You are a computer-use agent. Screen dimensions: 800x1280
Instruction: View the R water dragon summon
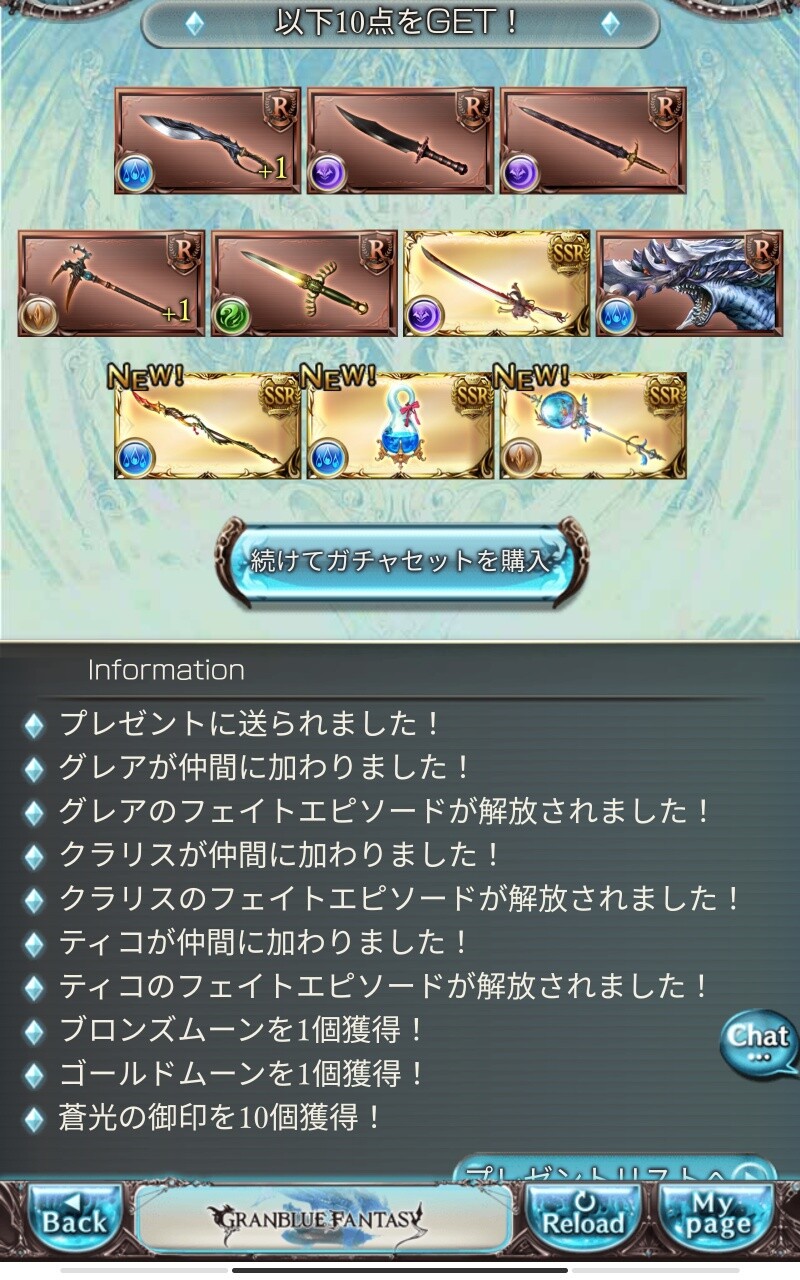point(690,284)
